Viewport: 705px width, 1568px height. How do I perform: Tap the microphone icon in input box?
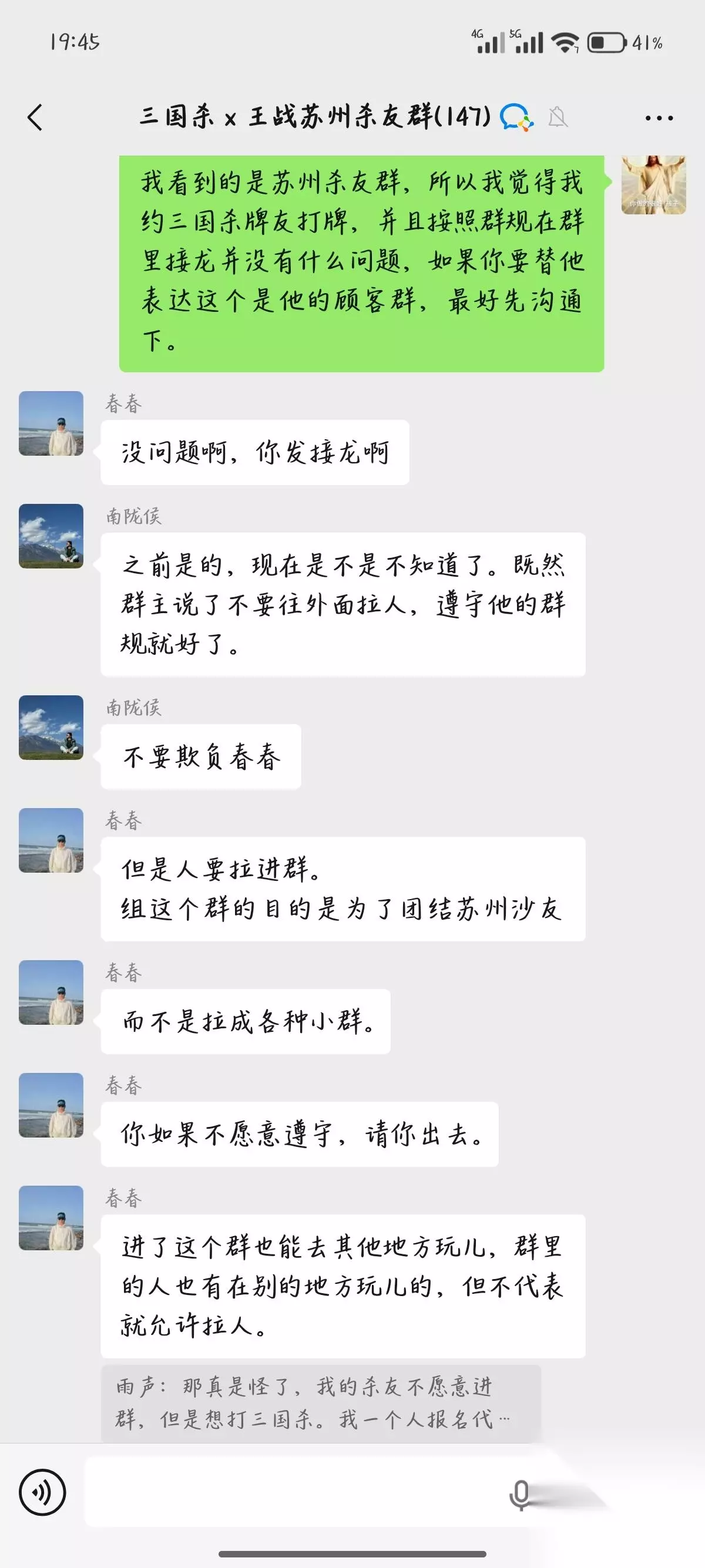tap(521, 1495)
